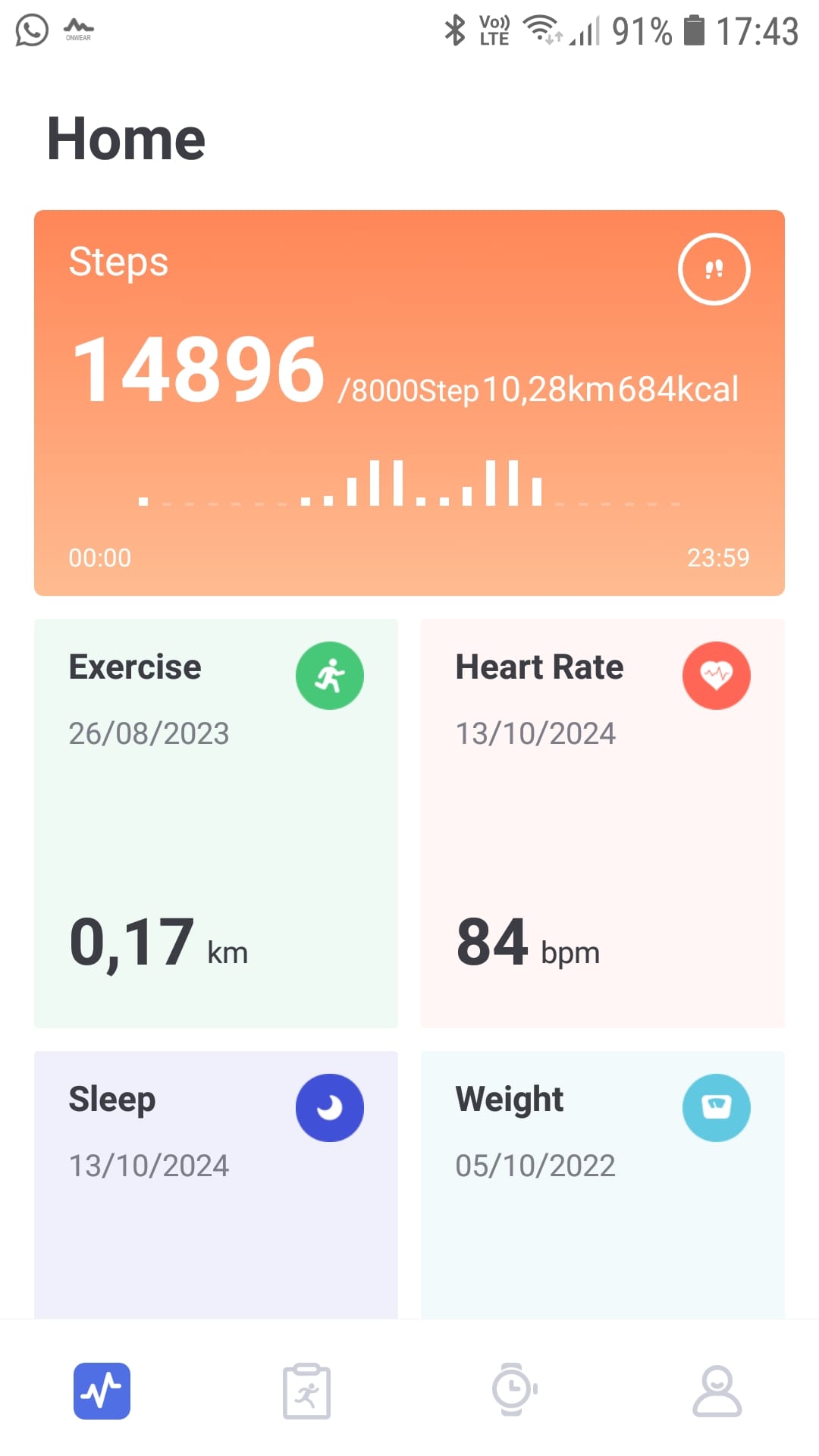Tap the footsteps icon on Steps card
This screenshot has width=819, height=1456.
tap(714, 269)
